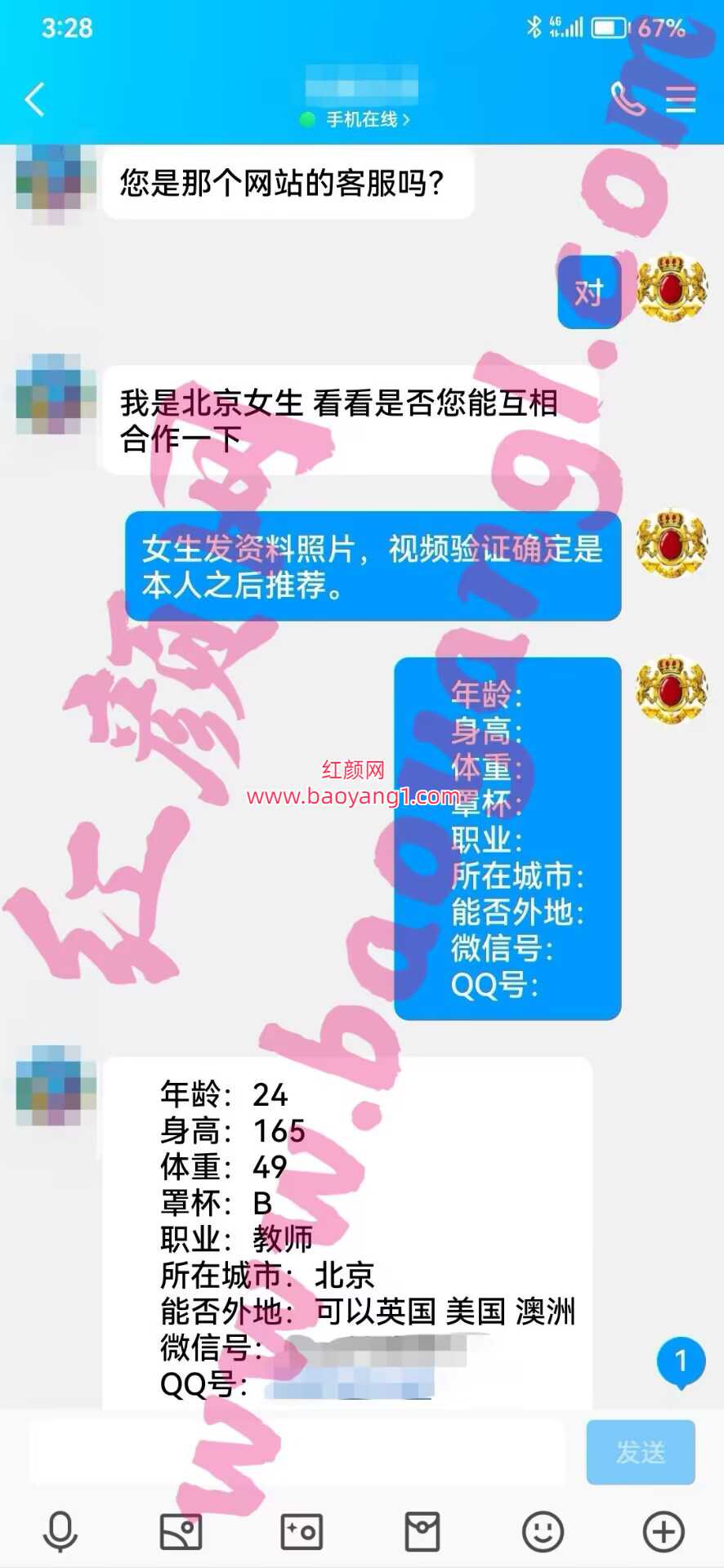Record a voice message with microphone
Image resolution: width=724 pixels, height=1568 pixels.
tap(60, 1531)
